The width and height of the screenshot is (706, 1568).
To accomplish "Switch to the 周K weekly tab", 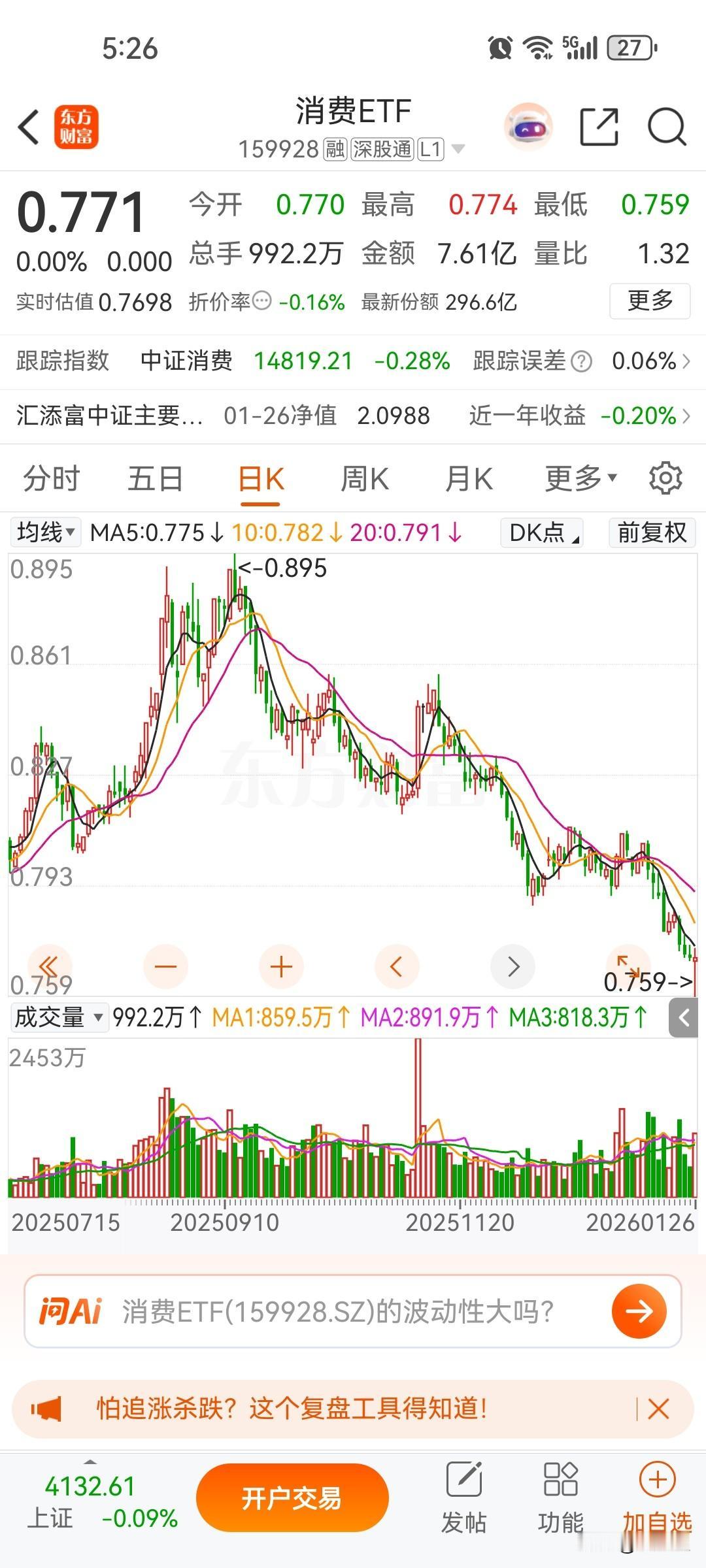I will (363, 478).
